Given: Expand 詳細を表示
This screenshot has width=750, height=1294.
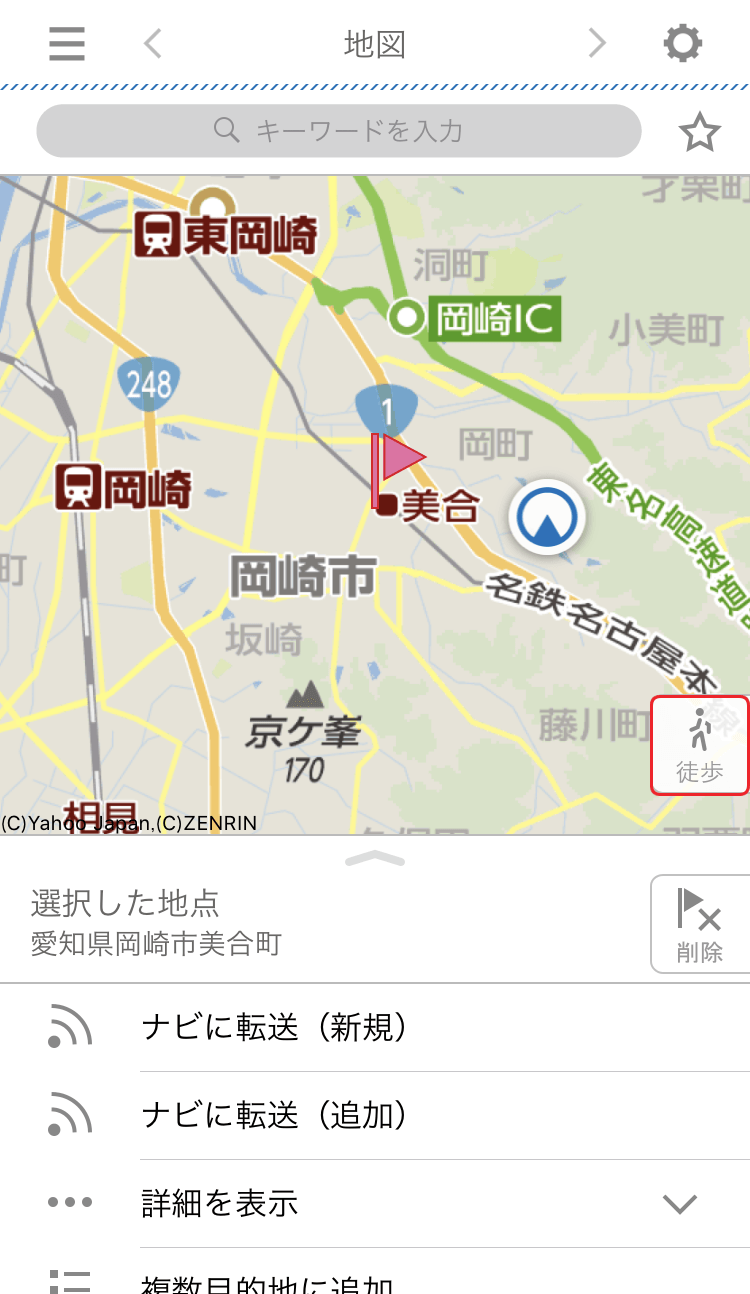Looking at the screenshot, I should coord(375,1204).
